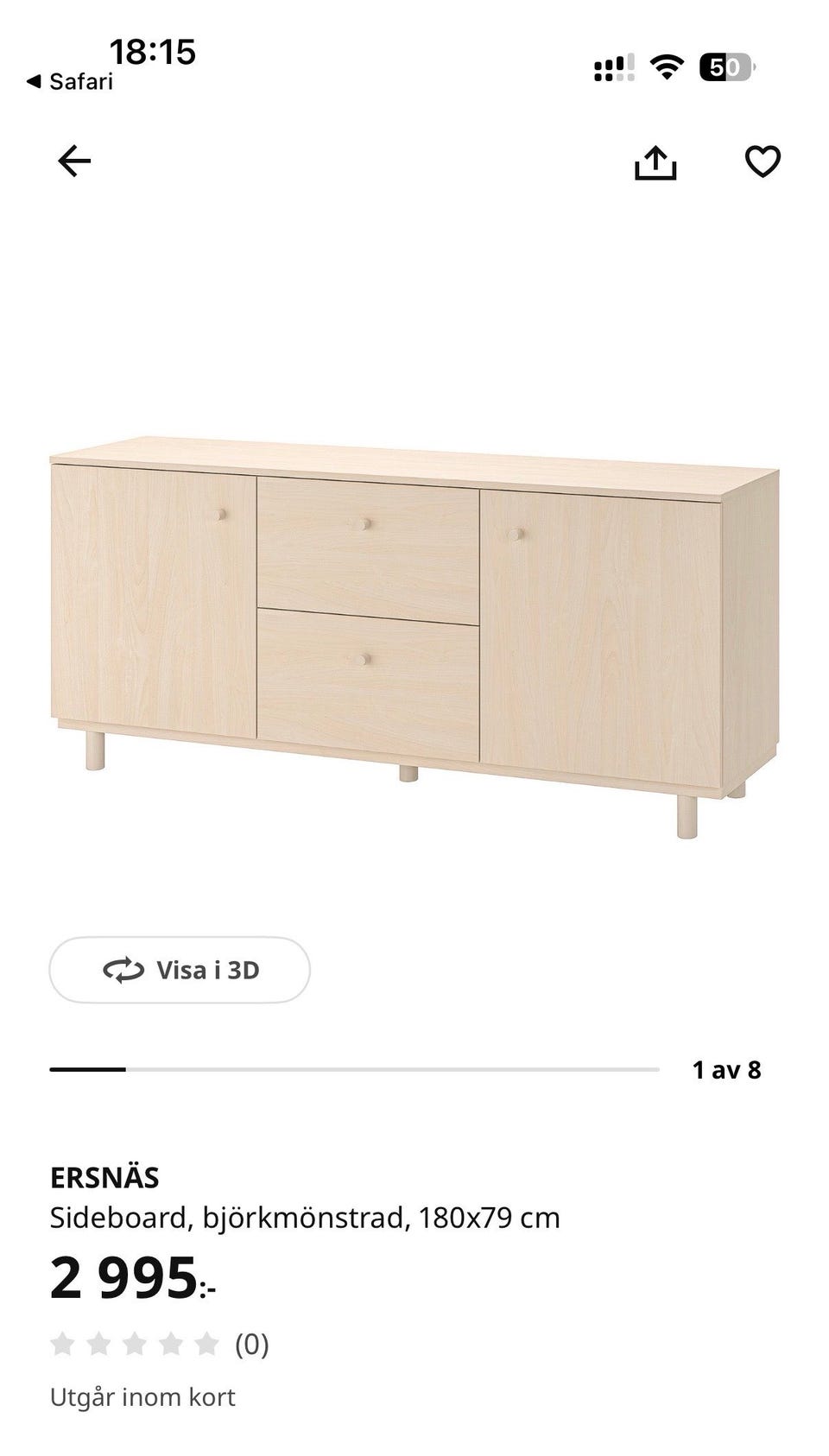The height and width of the screenshot is (1456, 829).
Task: Share this ERSNÄS product
Action: pyautogui.click(x=655, y=161)
